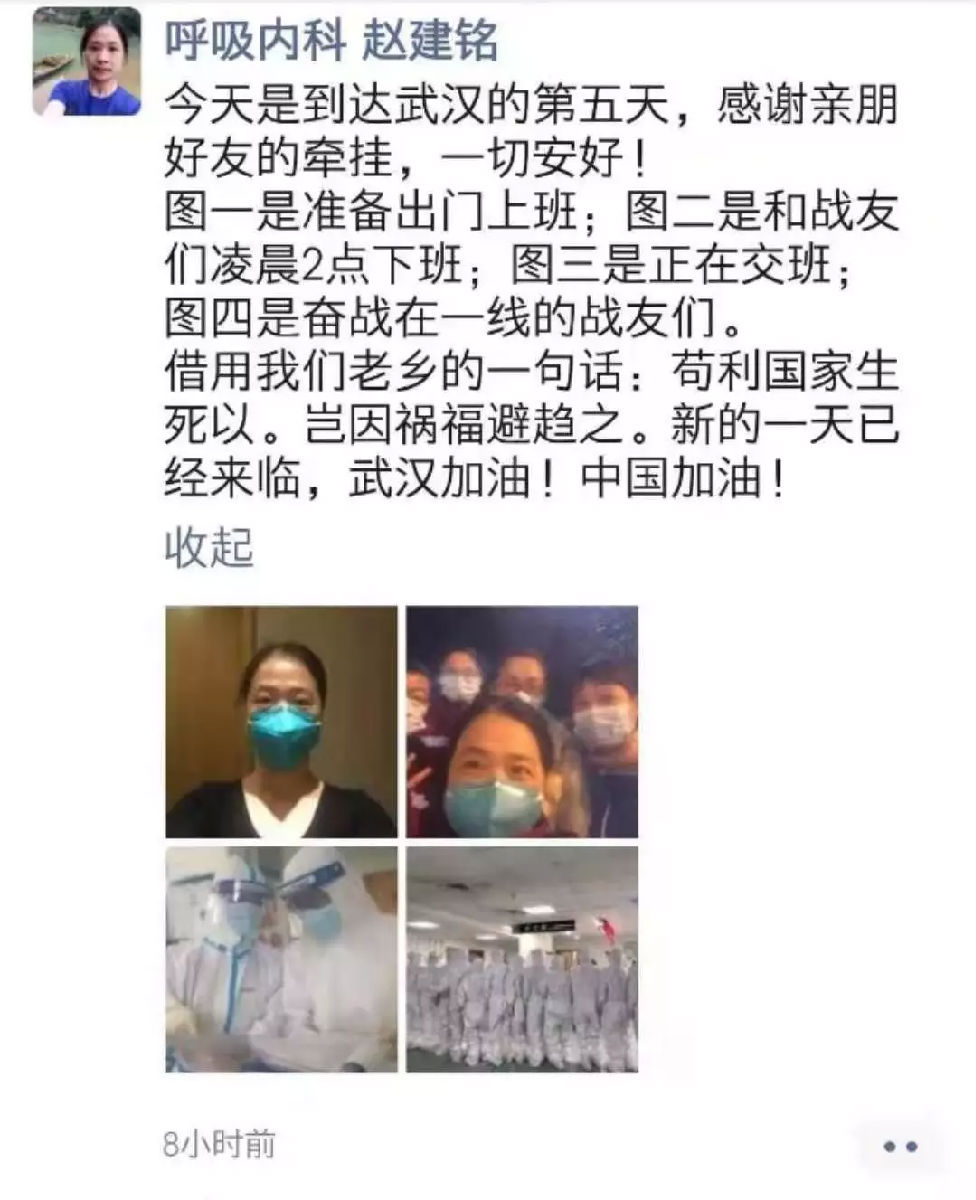Open the fourth photo of medical team lineup

click(x=522, y=959)
